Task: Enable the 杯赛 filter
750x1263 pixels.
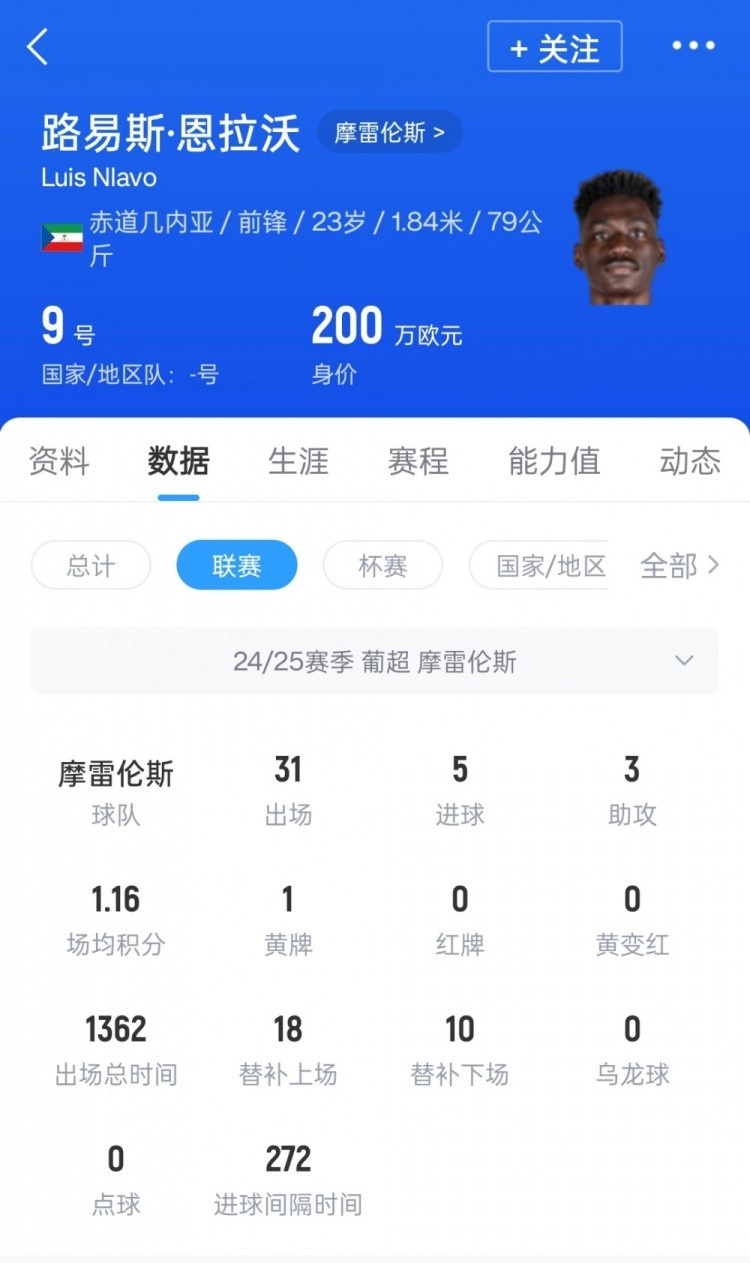Action: [383, 565]
